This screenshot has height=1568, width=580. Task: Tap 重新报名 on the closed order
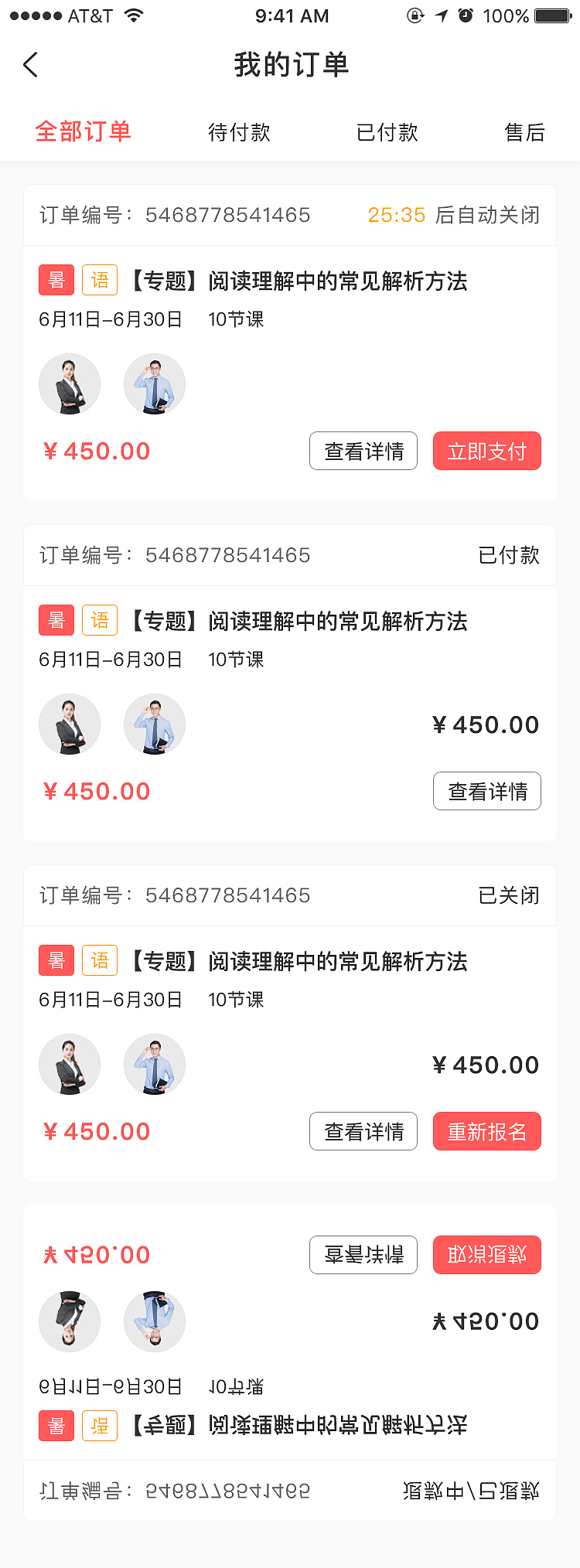point(486,1131)
